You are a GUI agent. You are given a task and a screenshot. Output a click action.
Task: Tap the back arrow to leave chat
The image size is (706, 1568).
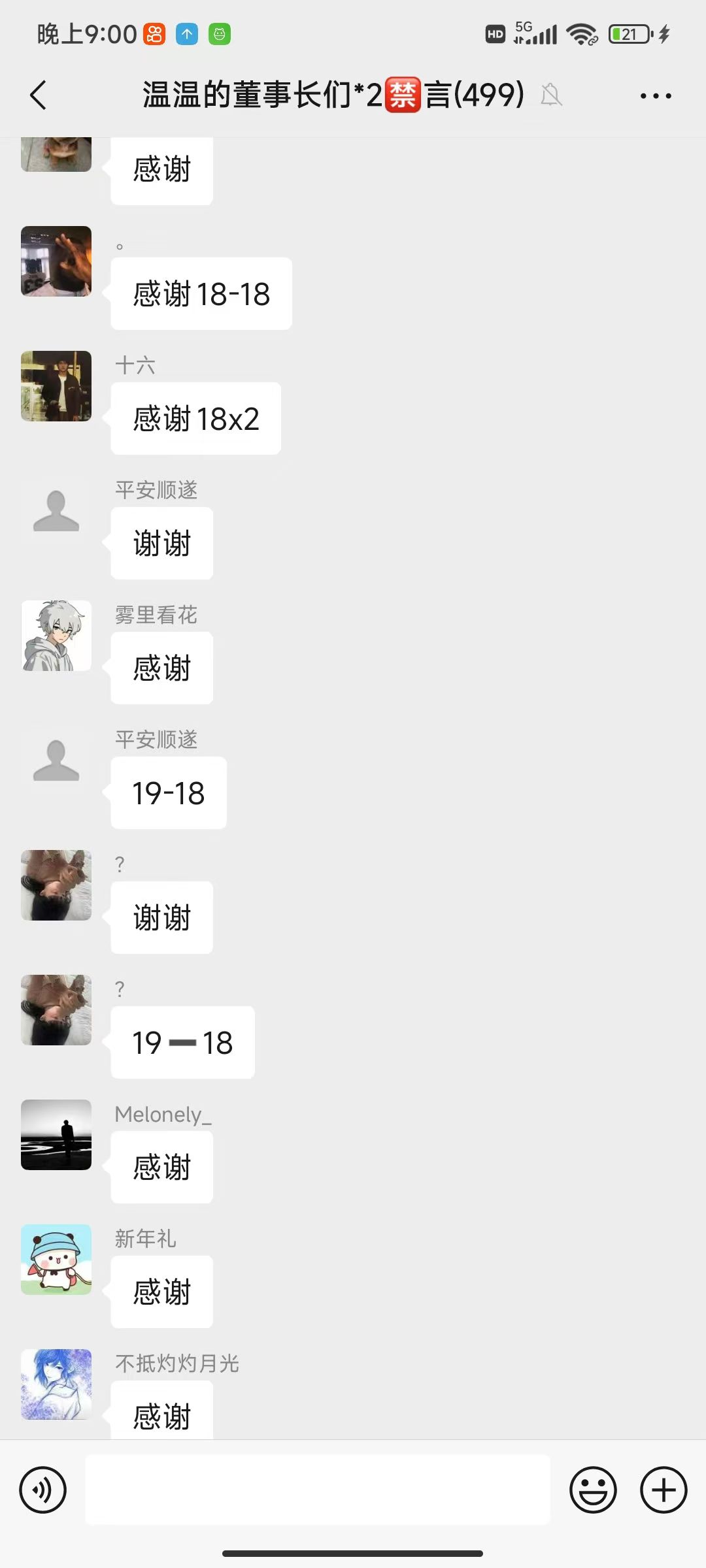coord(37,95)
